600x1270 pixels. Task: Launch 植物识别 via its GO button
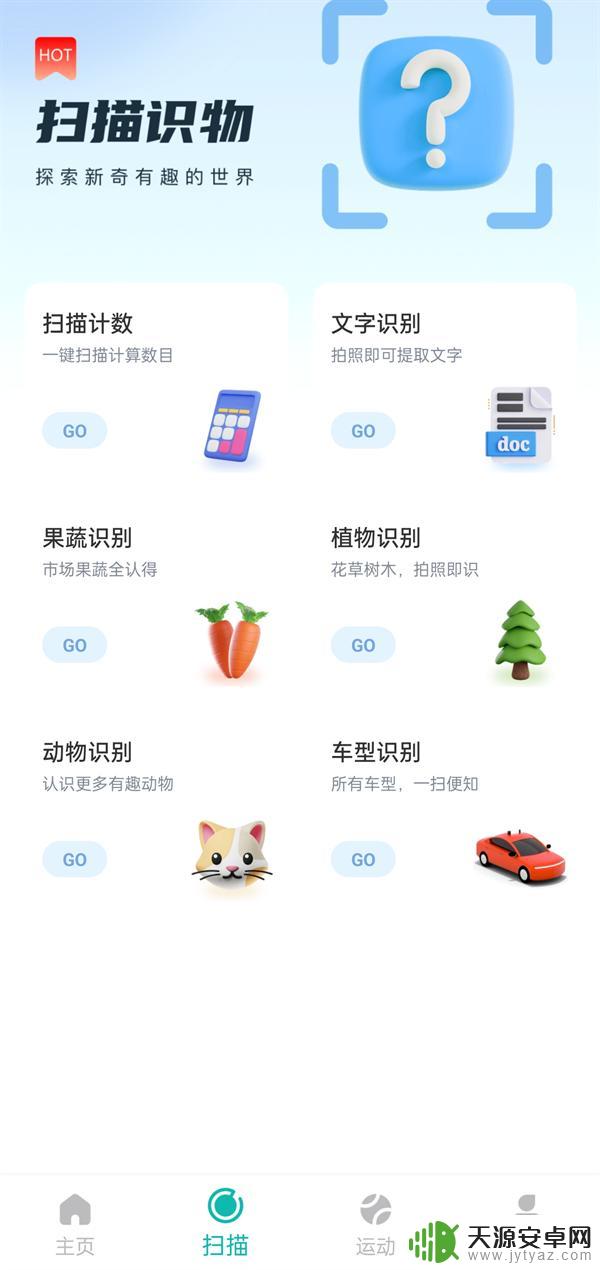click(363, 645)
